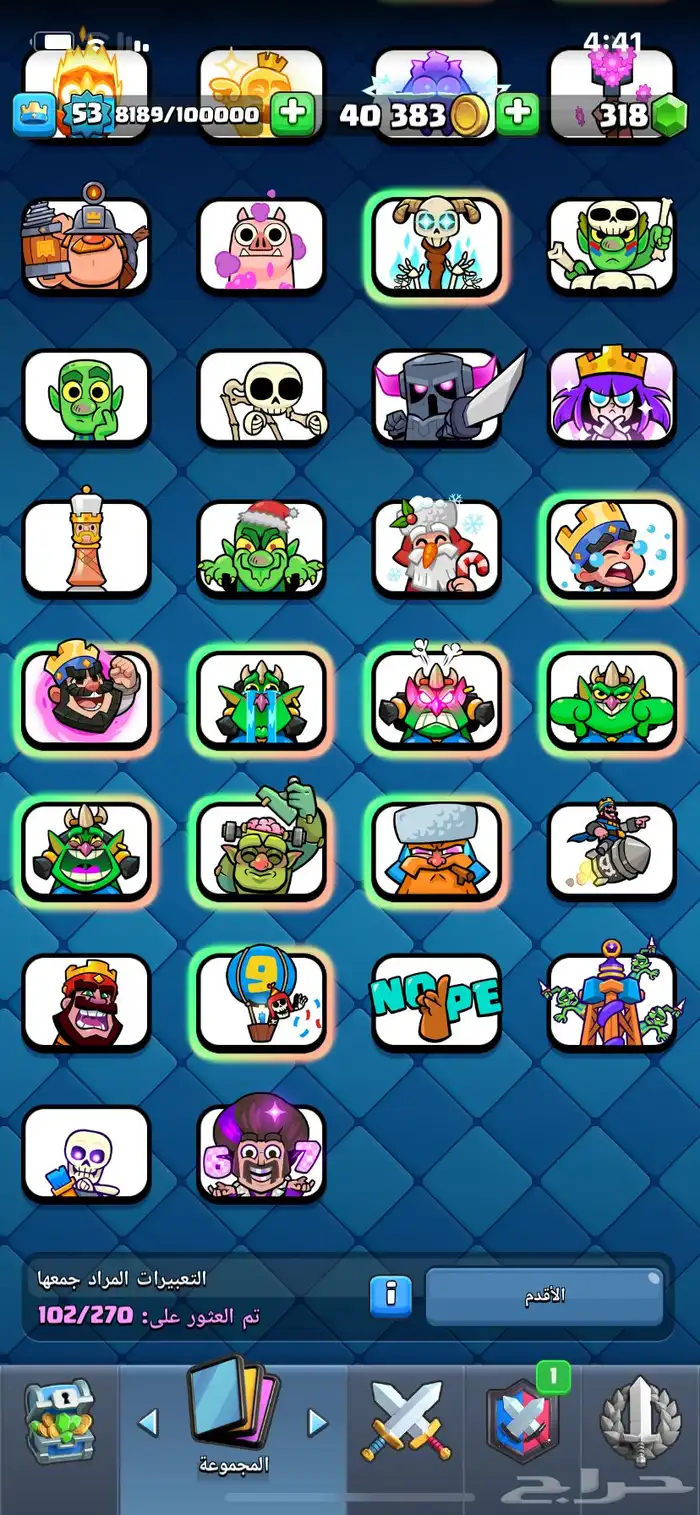Select the NOPE hand emote
Image resolution: width=700 pixels, height=1515 pixels.
(x=436, y=1001)
